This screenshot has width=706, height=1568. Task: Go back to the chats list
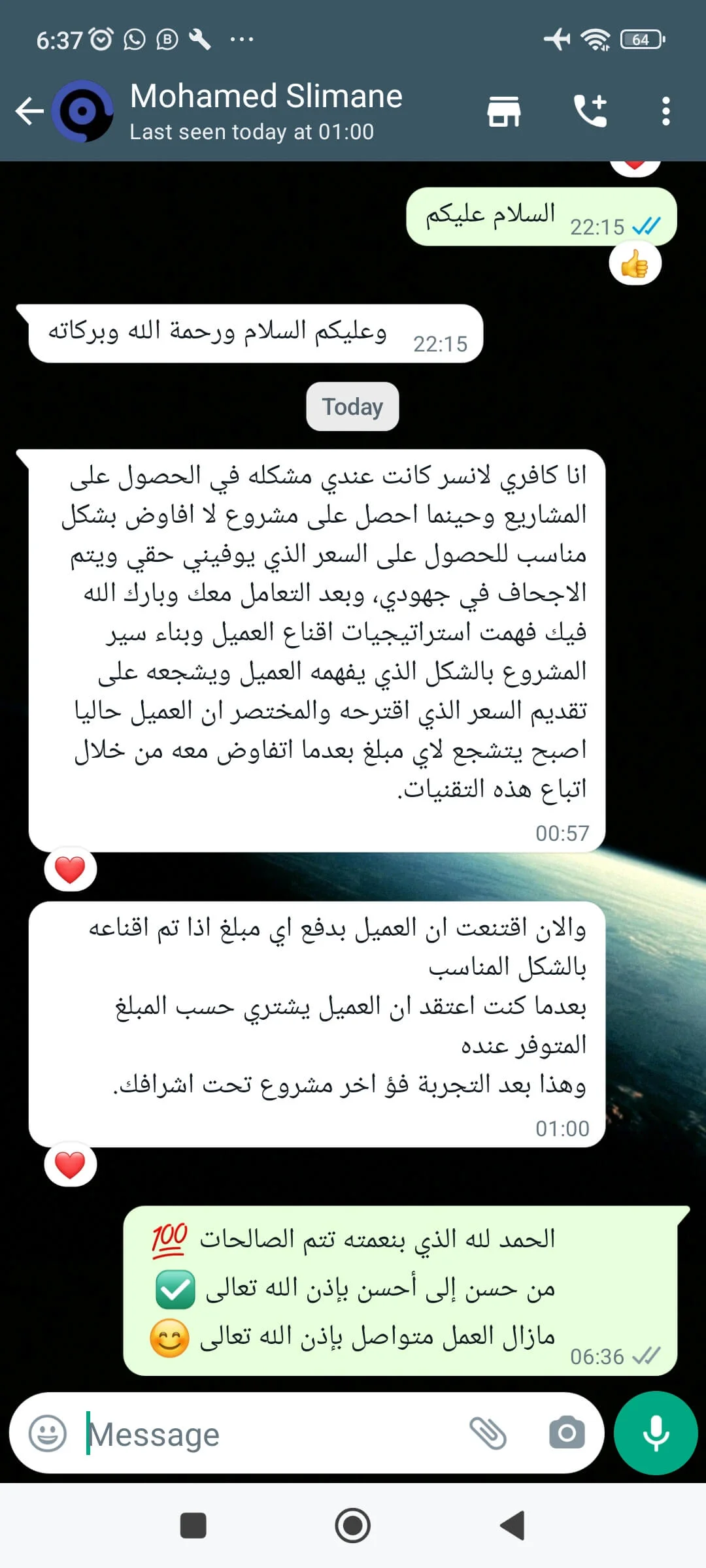29,111
